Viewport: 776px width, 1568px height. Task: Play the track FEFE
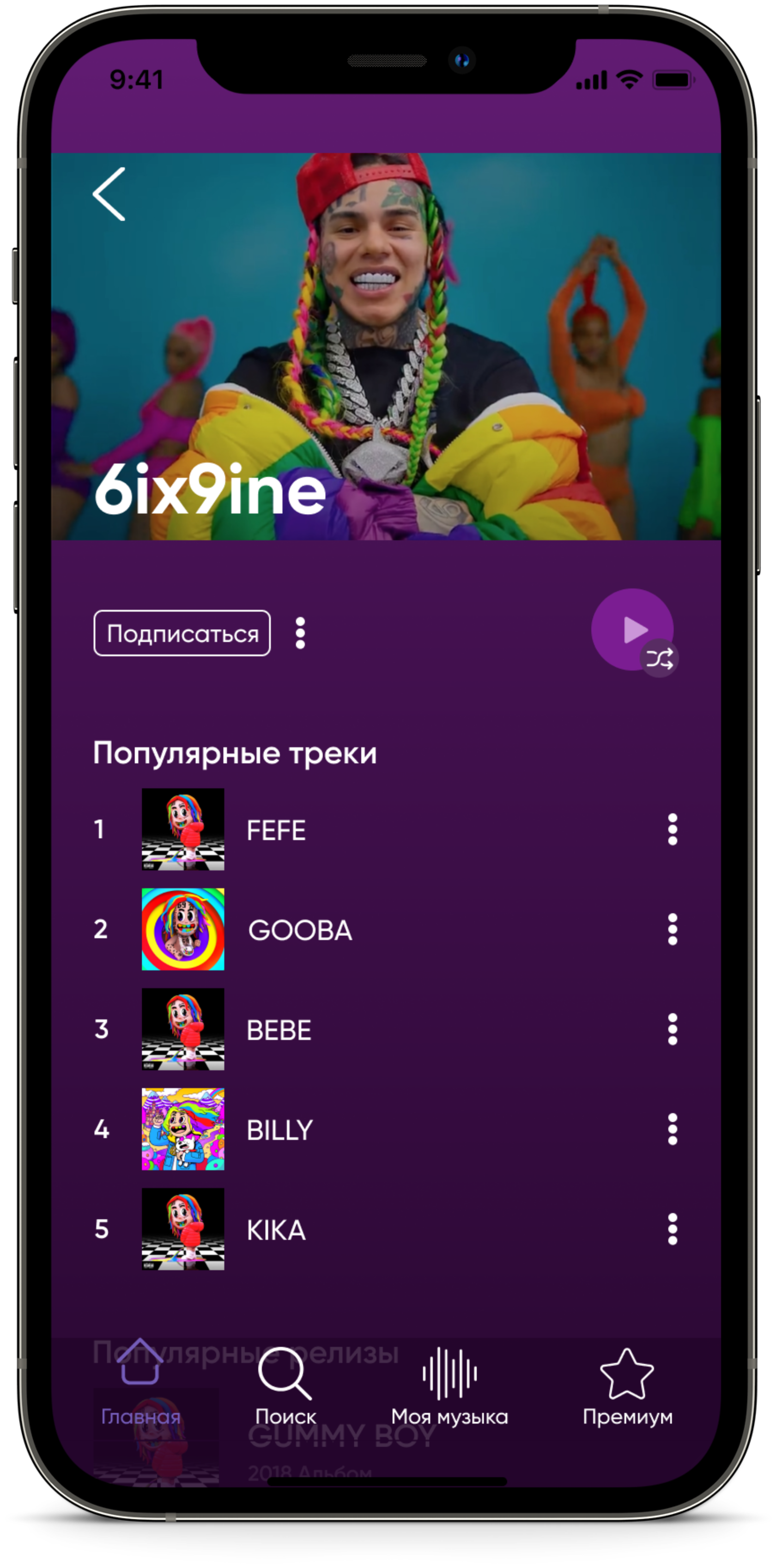click(x=276, y=830)
